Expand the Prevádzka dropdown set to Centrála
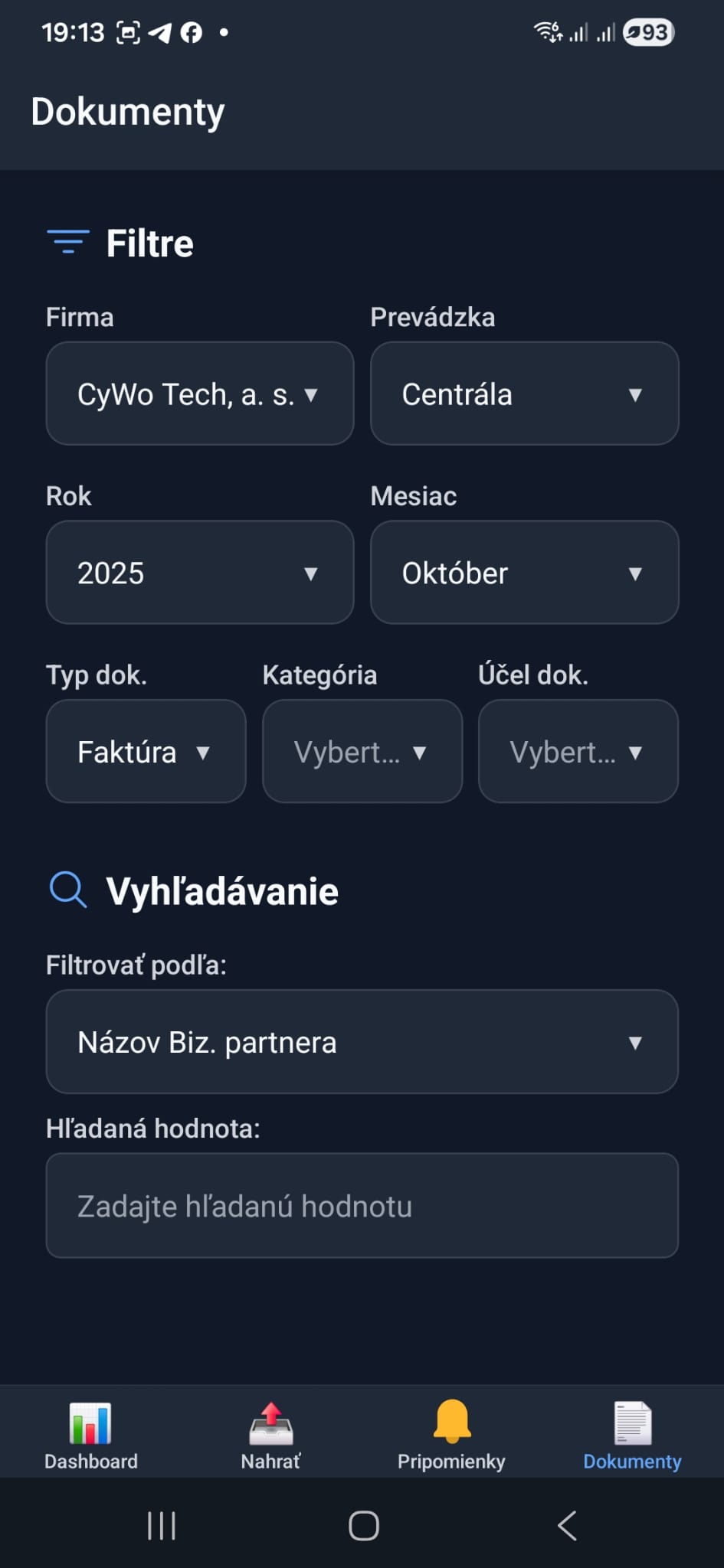The image size is (724, 1568). (524, 394)
